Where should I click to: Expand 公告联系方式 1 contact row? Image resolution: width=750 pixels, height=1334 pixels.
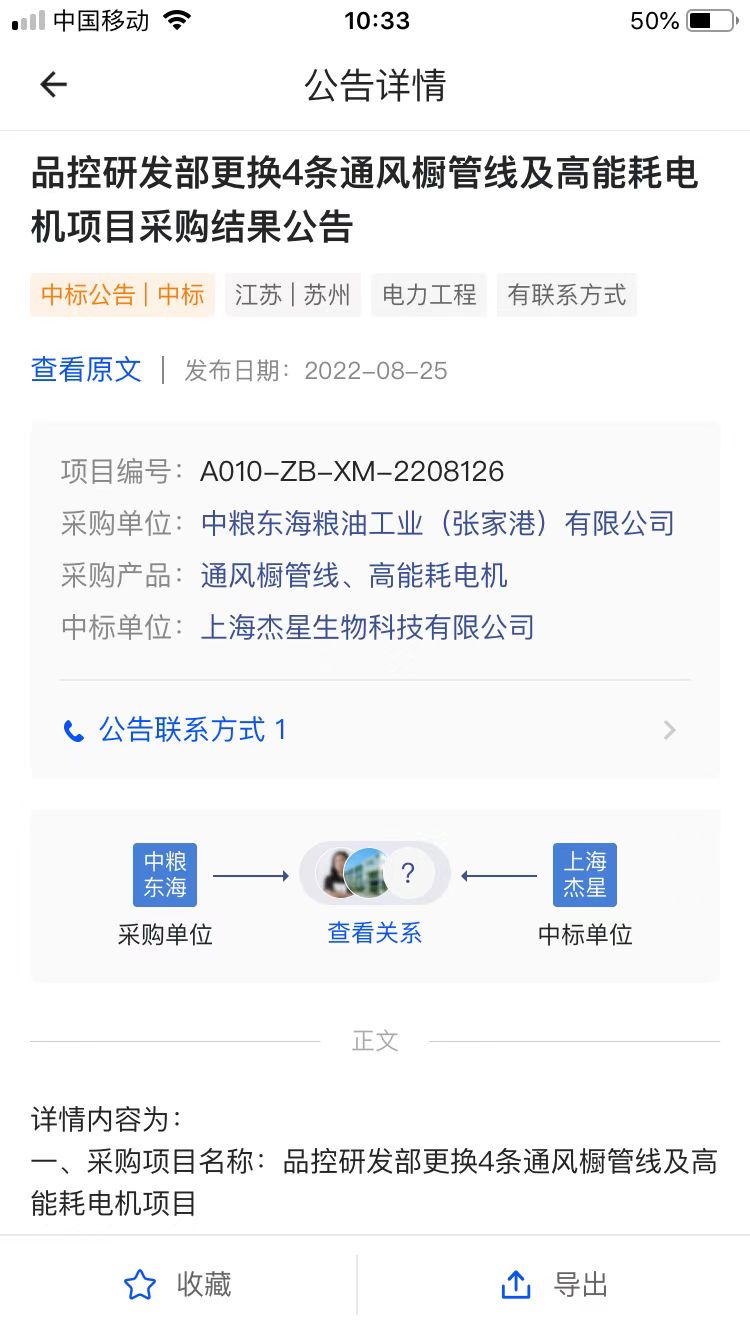tap(375, 730)
